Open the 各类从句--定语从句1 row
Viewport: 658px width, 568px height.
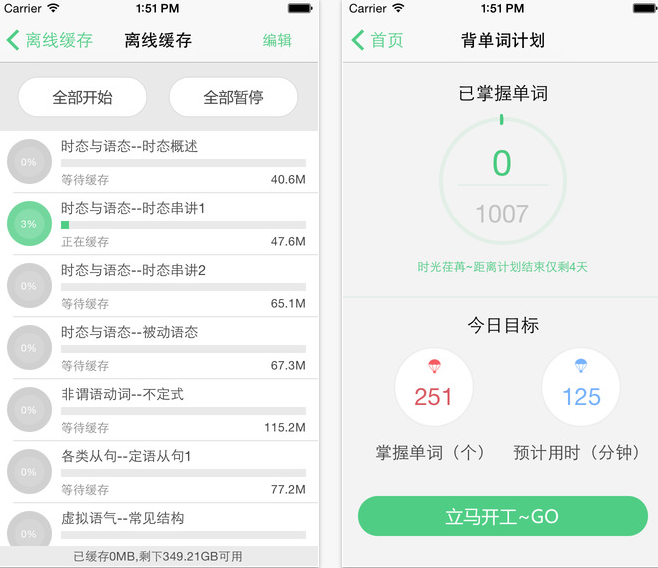click(x=180, y=472)
